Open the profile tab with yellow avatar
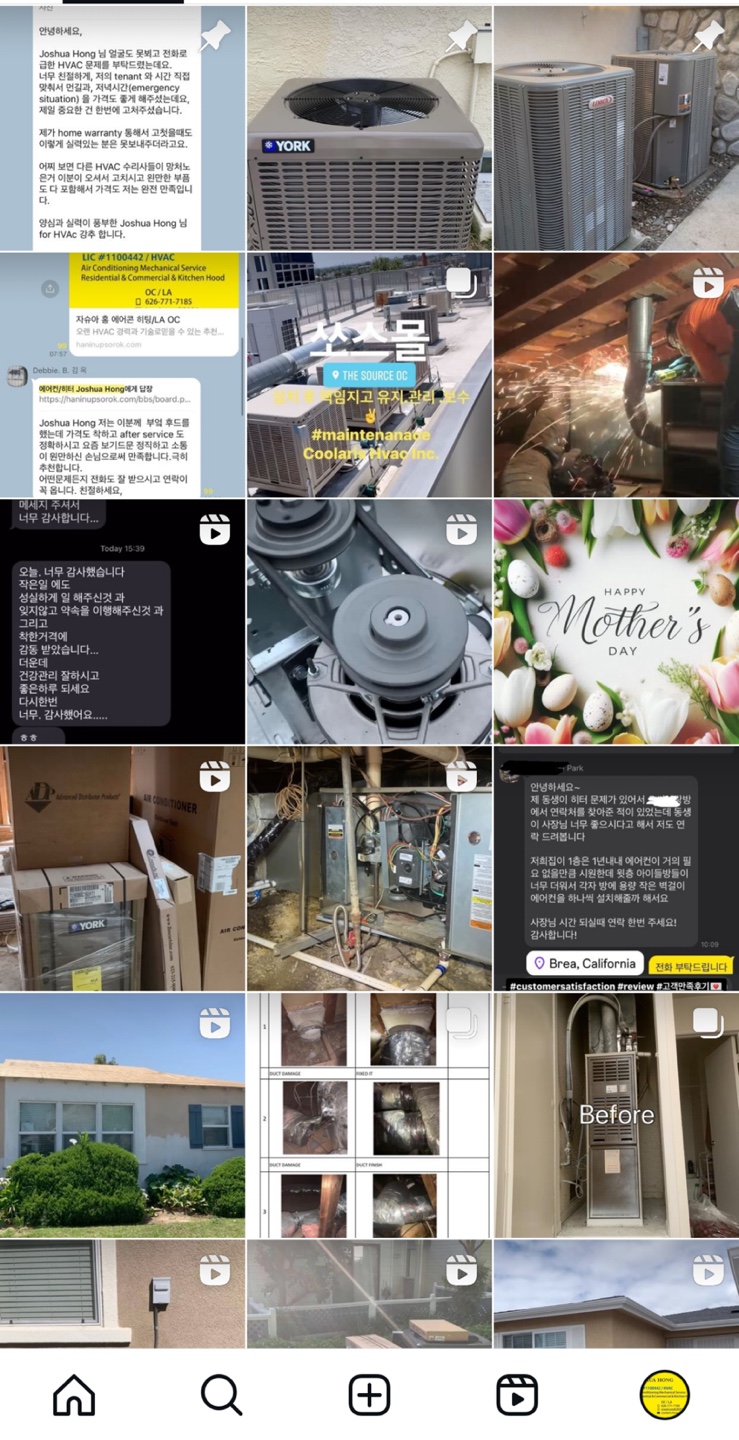Image resolution: width=739 pixels, height=1440 pixels. [x=665, y=1394]
